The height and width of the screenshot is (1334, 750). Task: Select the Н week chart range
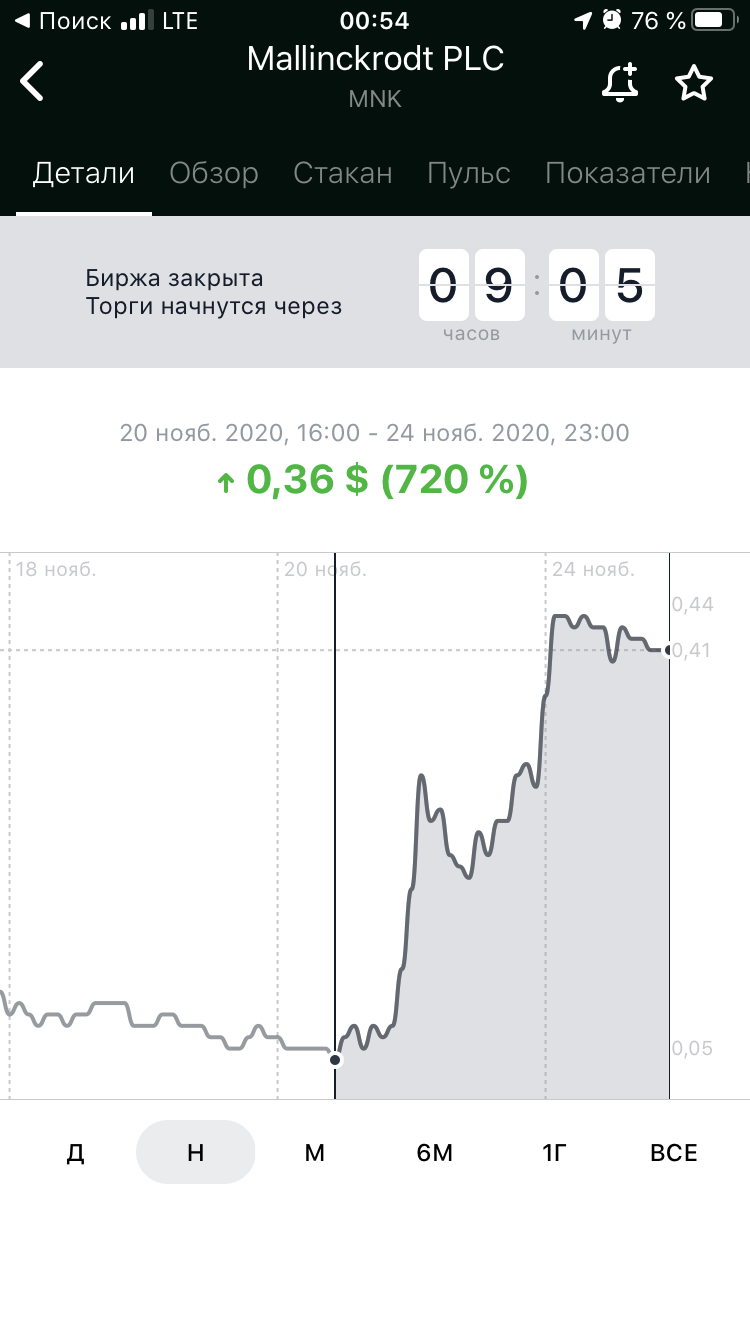196,1152
